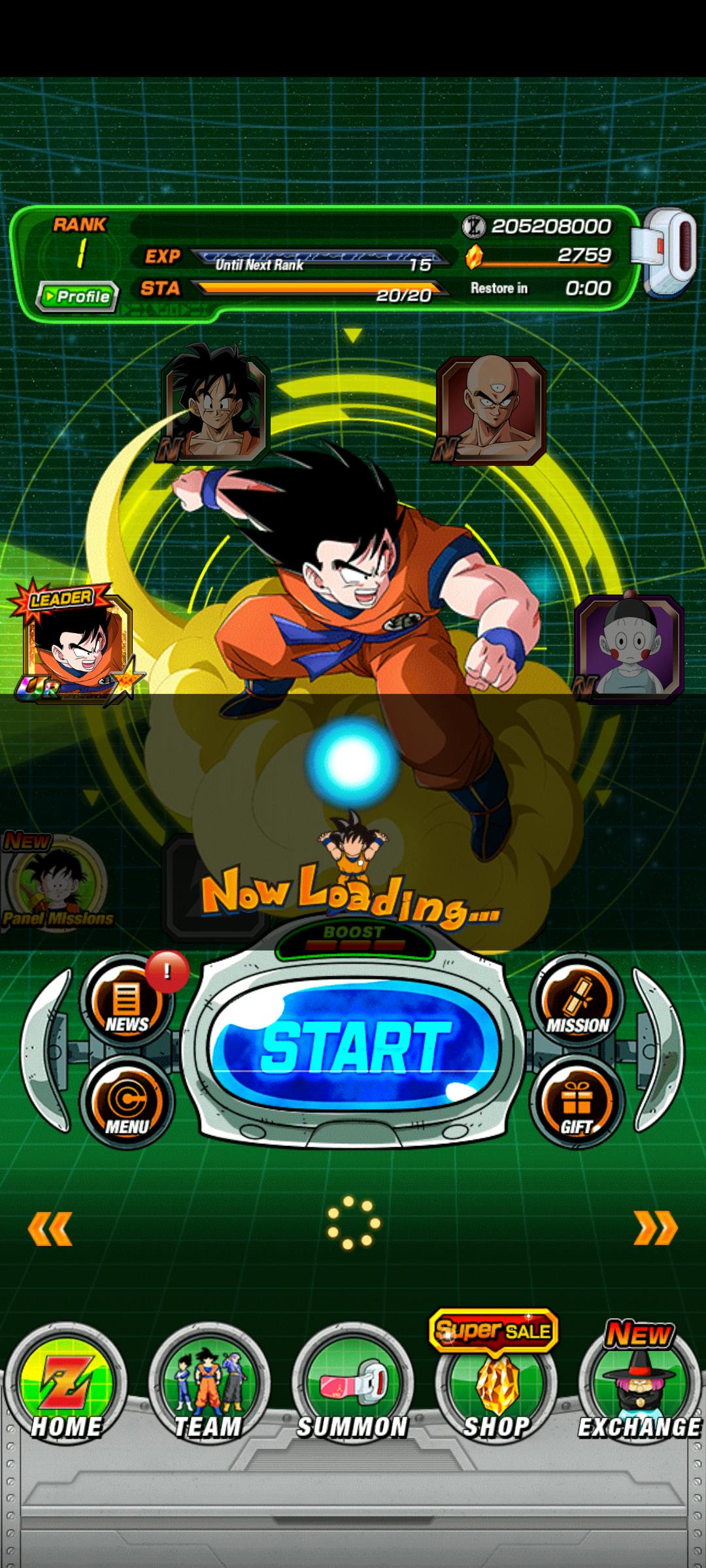
Task: Switch to the TEAM tab
Action: (209, 1385)
